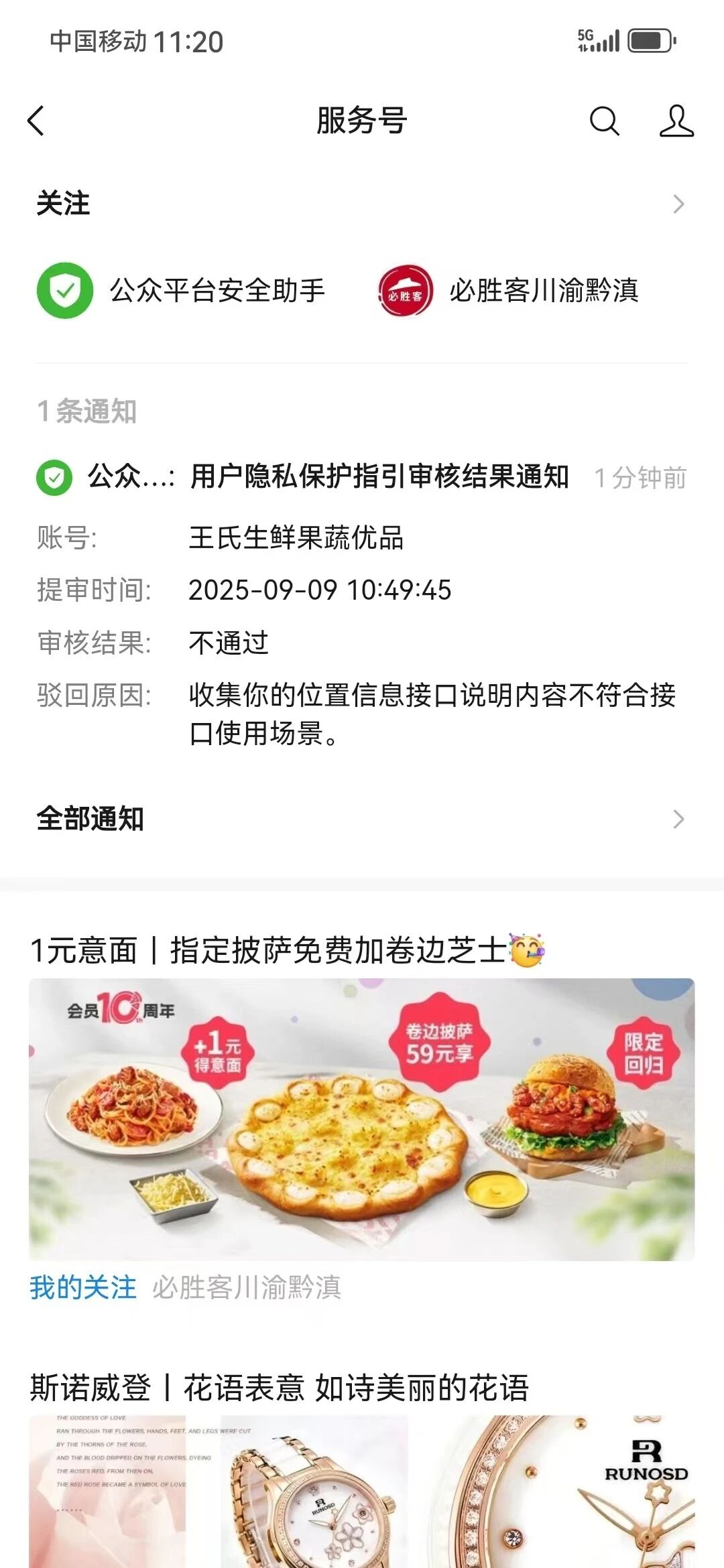Image resolution: width=724 pixels, height=1568 pixels.
Task: Open the profile icon in the header
Action: point(676,121)
